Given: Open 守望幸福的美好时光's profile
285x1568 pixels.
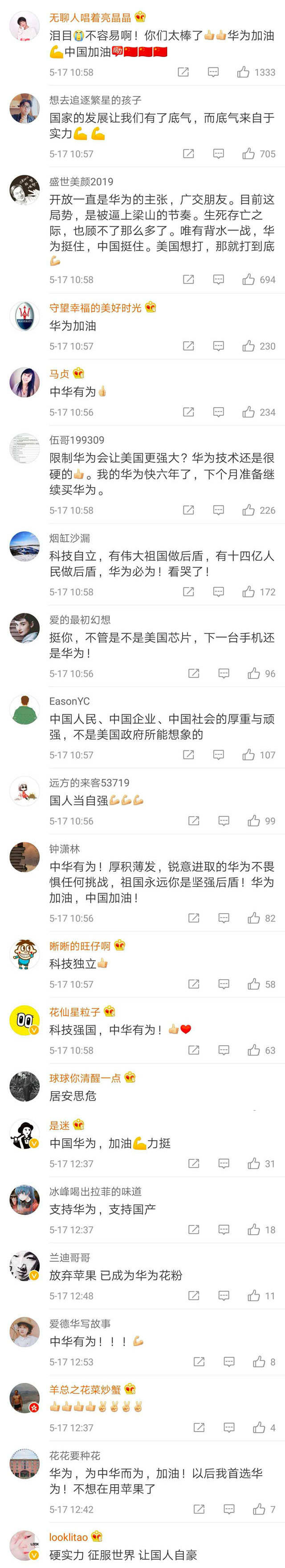Looking at the screenshot, I should (x=95, y=308).
